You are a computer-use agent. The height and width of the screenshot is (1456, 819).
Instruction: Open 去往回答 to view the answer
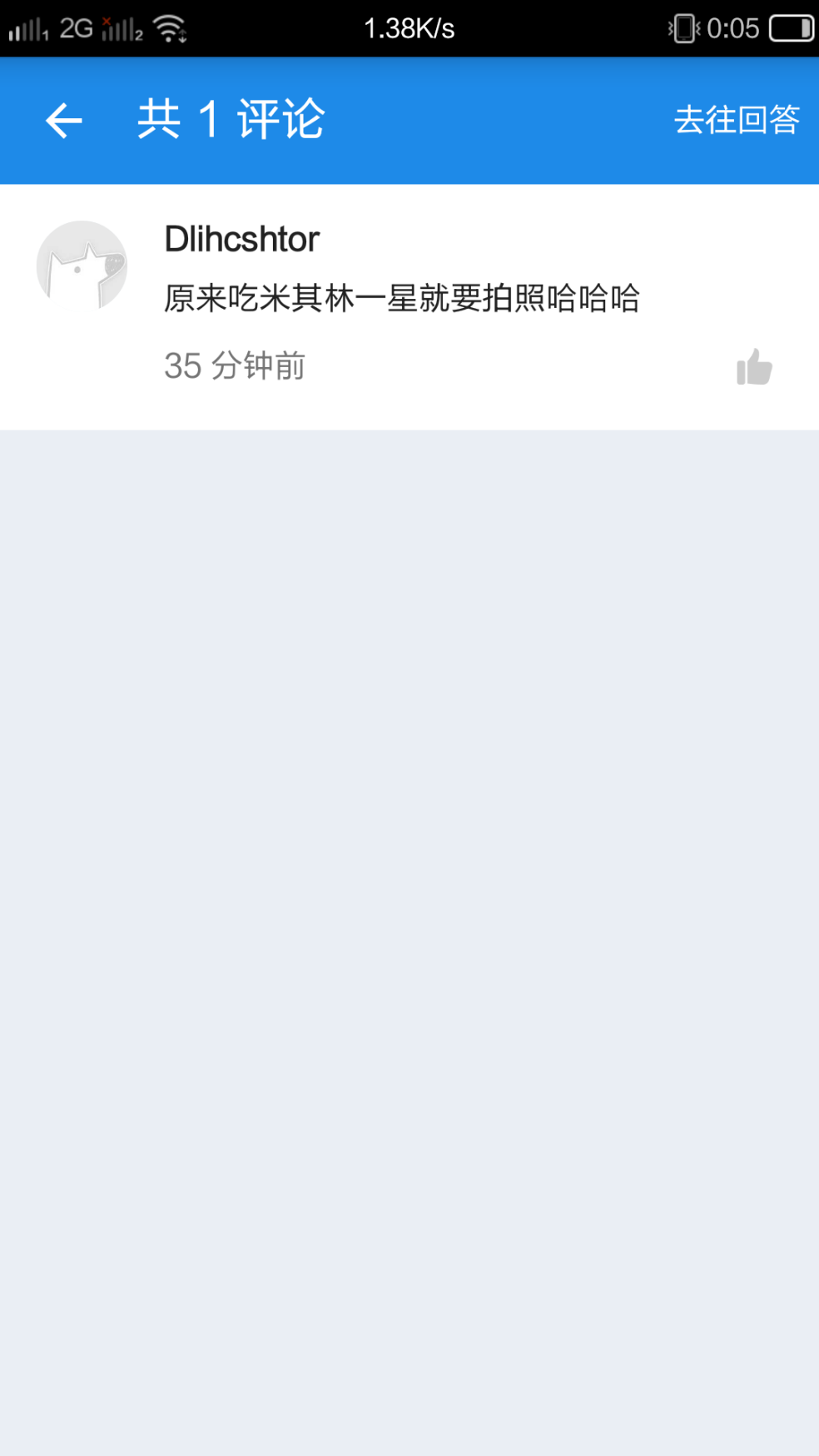(x=737, y=120)
